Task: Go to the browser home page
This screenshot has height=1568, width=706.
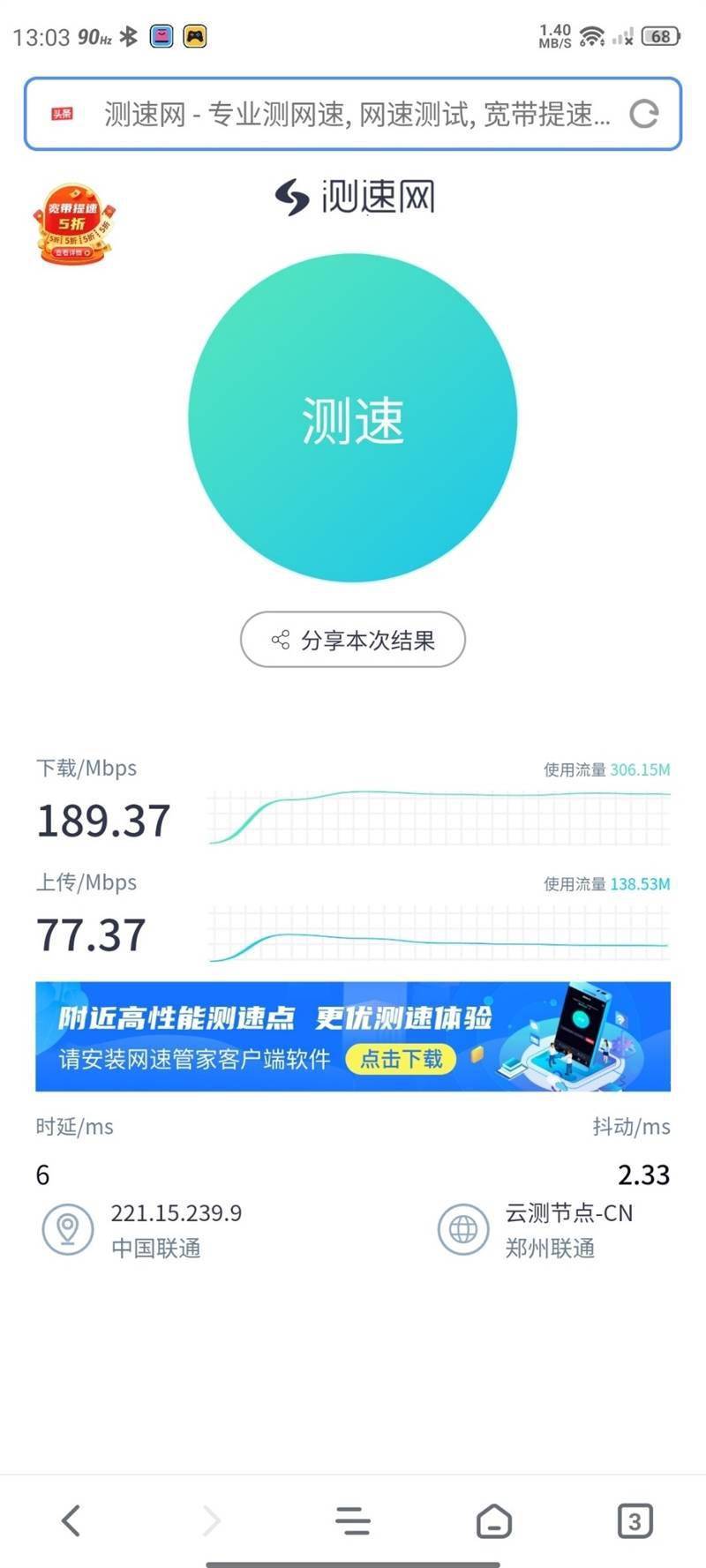Action: point(493,1520)
